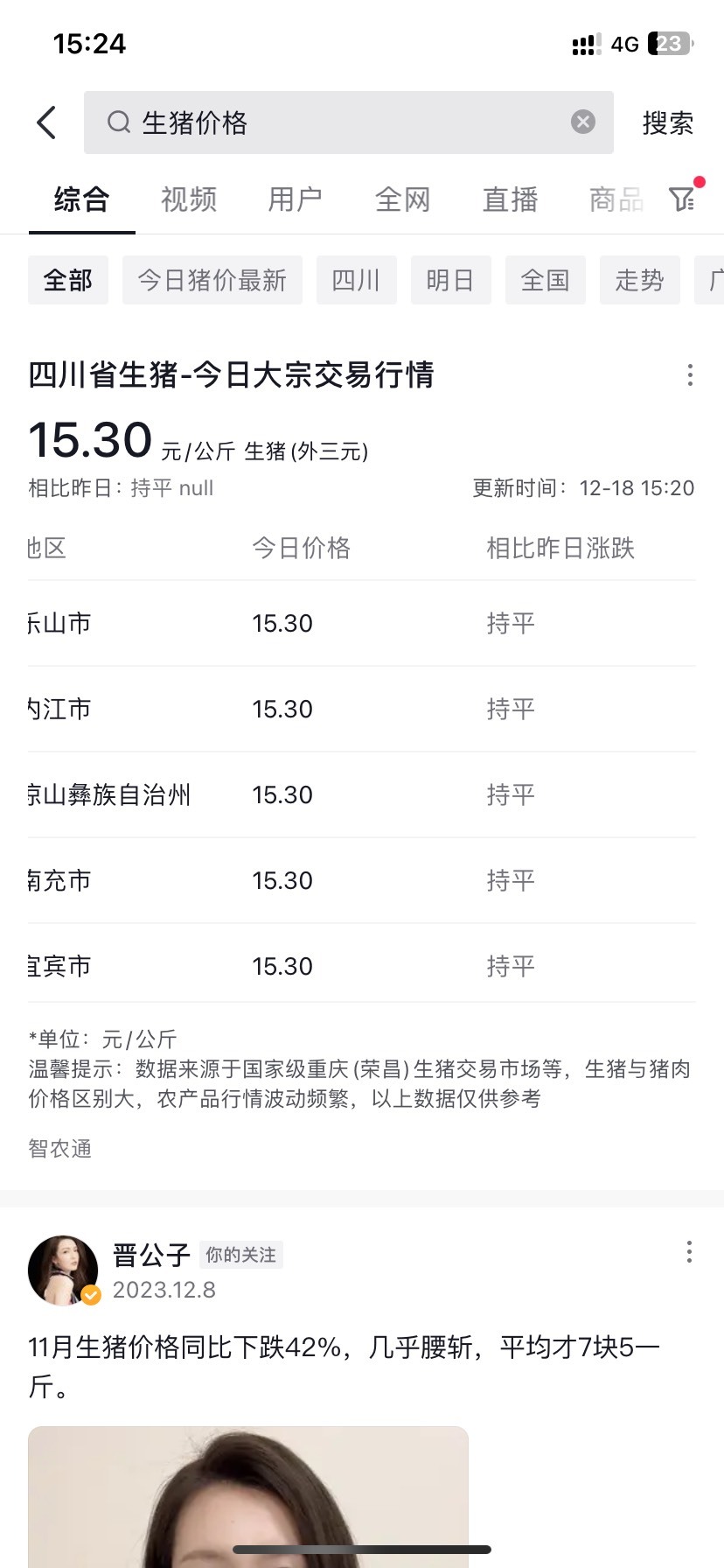
Task: Switch to the 全网 tab
Action: [403, 199]
